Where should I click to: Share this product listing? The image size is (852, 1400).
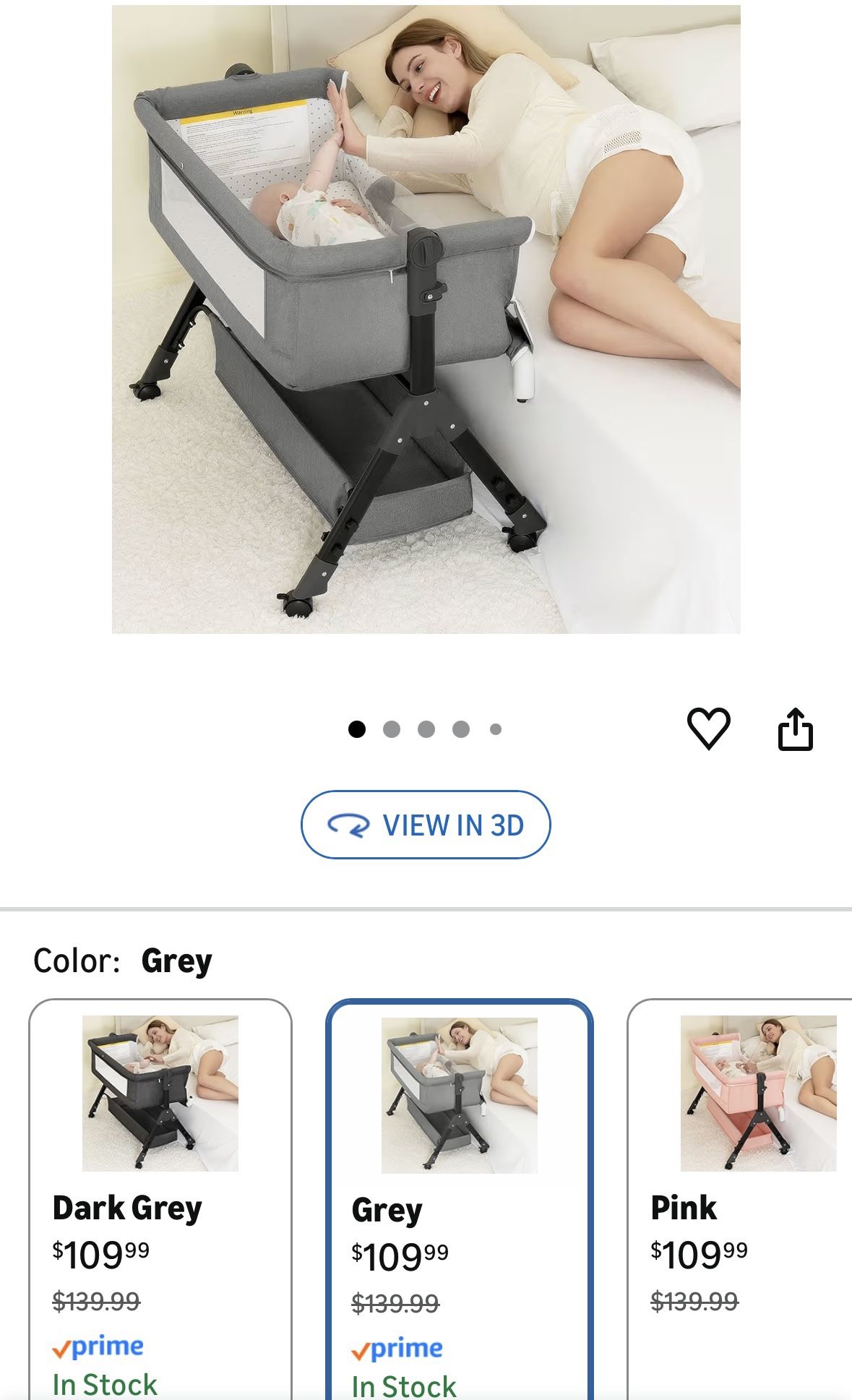click(795, 729)
